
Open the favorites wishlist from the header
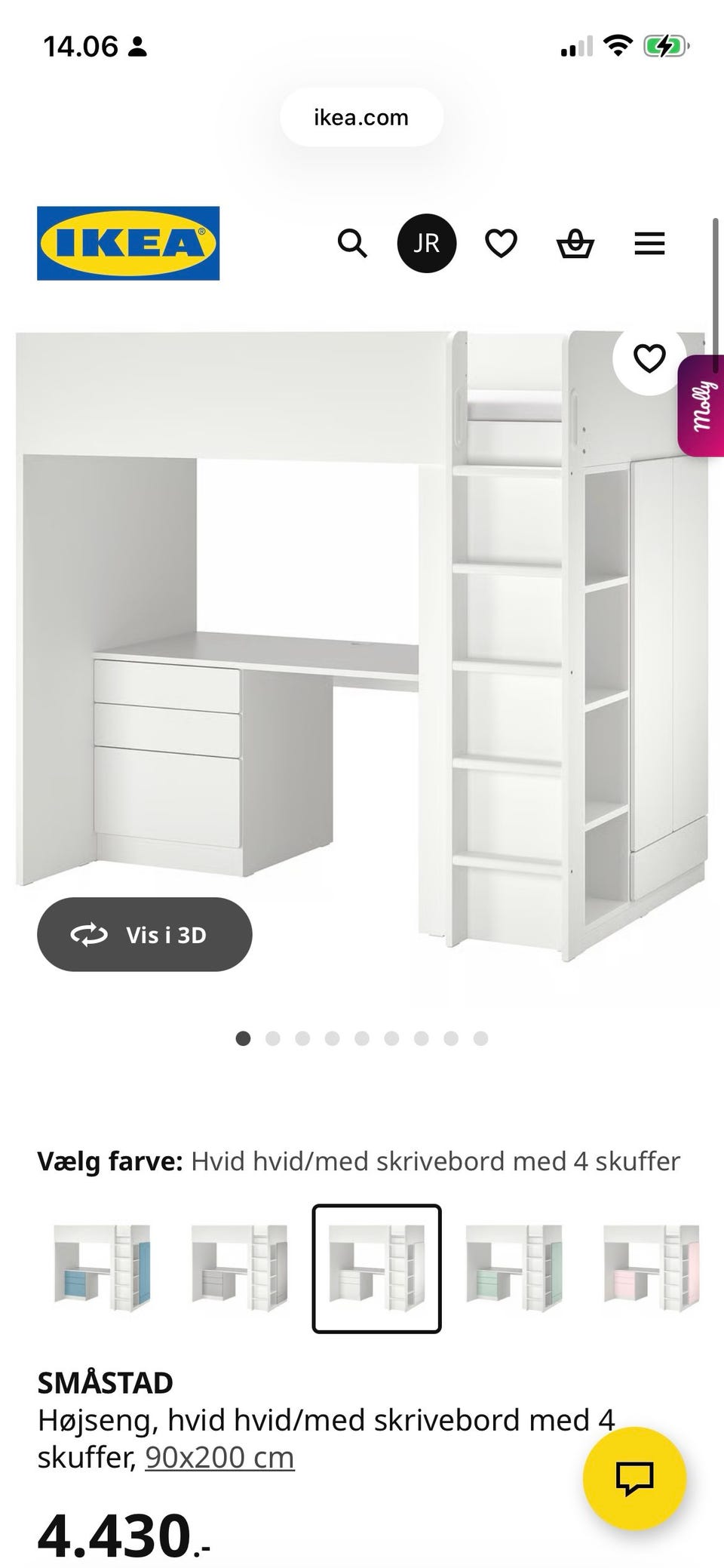point(501,243)
